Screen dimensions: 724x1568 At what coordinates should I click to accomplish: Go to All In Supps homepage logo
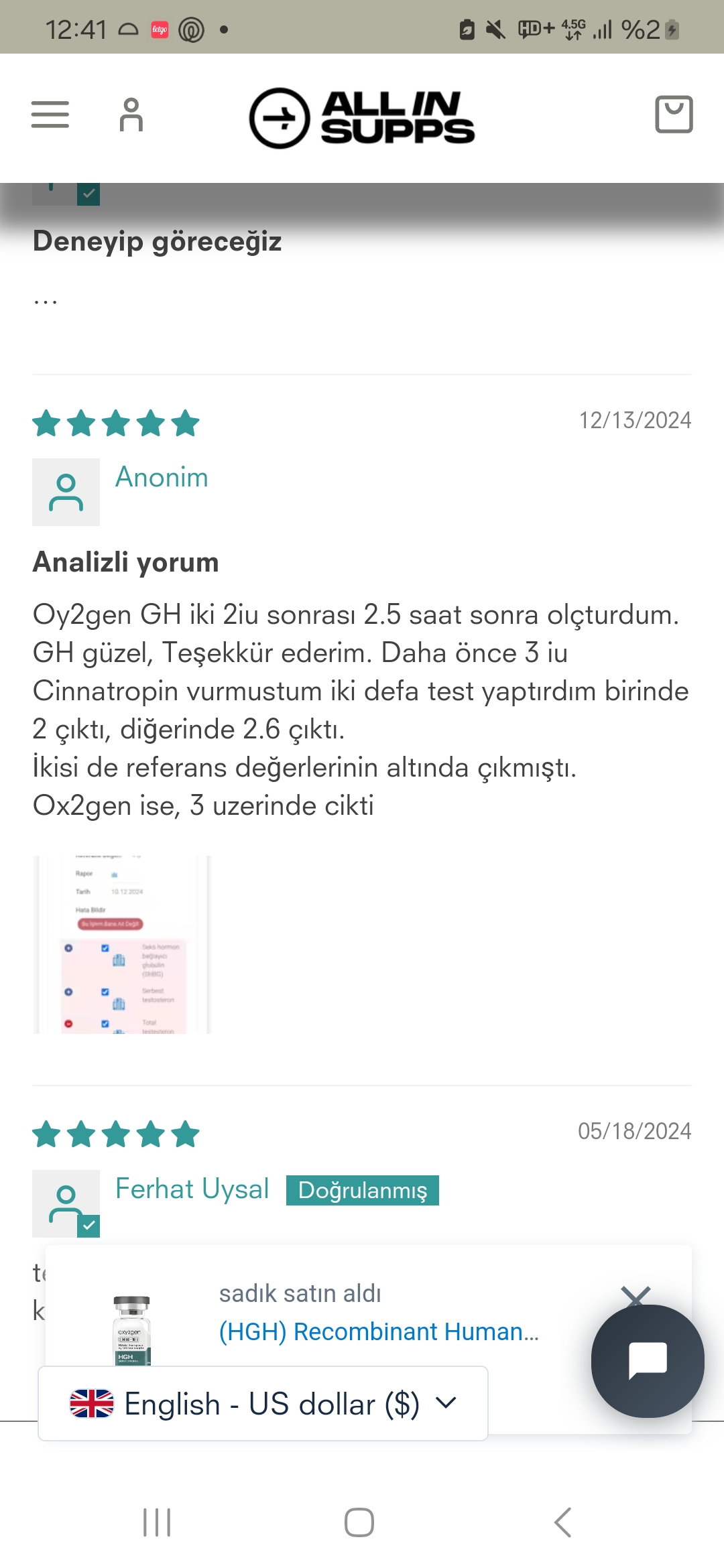(x=362, y=118)
